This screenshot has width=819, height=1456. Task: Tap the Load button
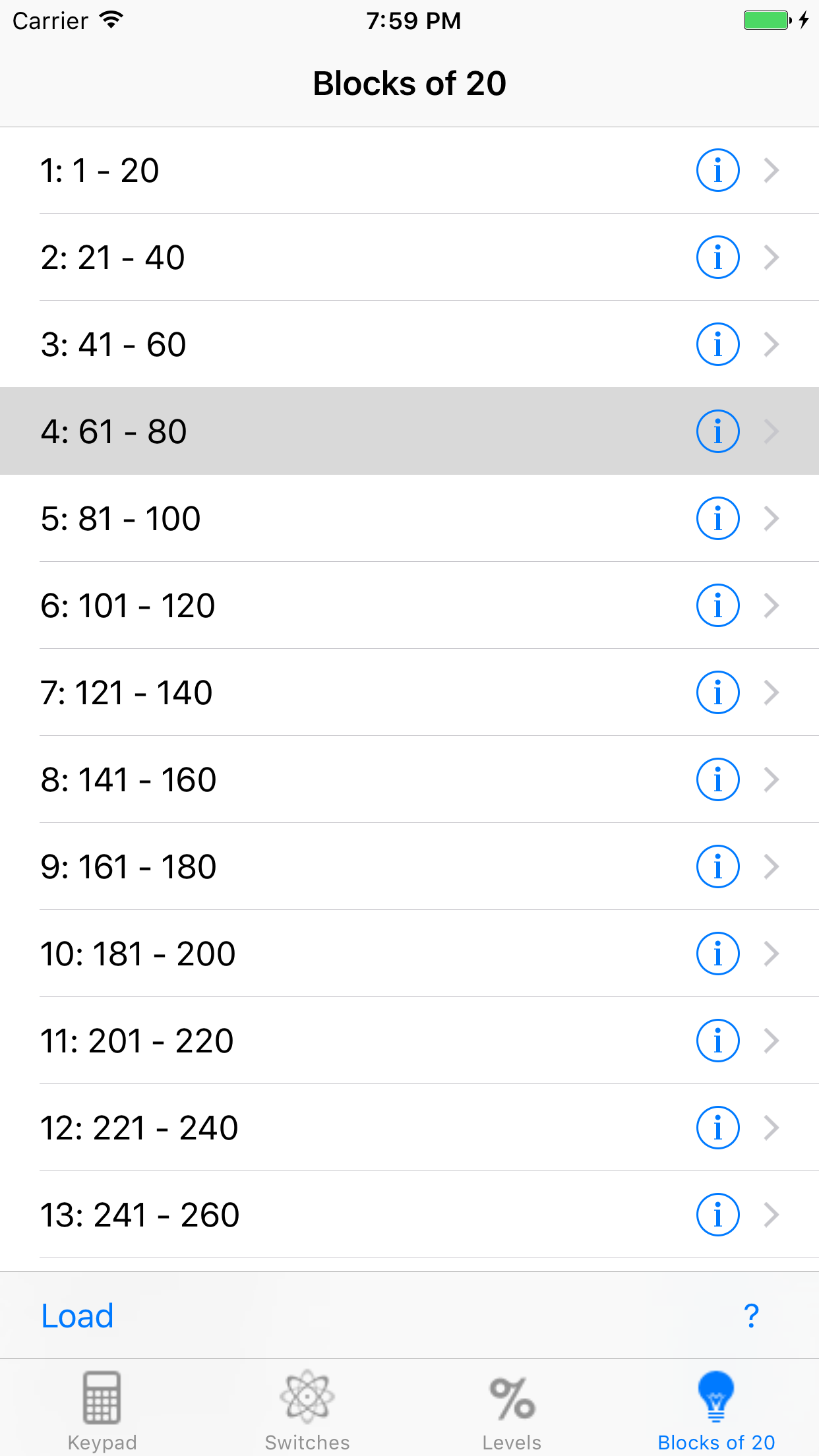pos(76,1316)
